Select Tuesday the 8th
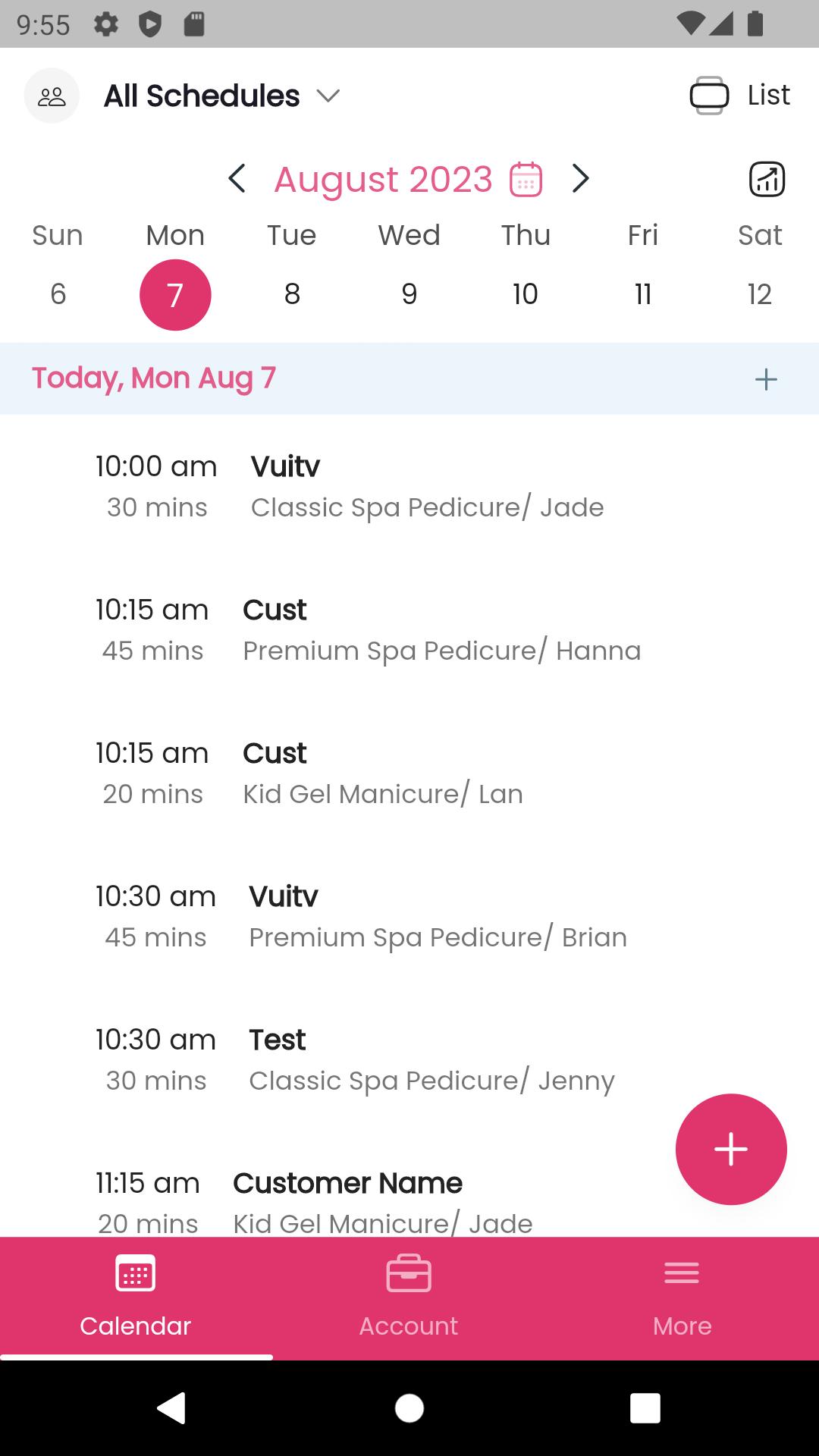 292,294
